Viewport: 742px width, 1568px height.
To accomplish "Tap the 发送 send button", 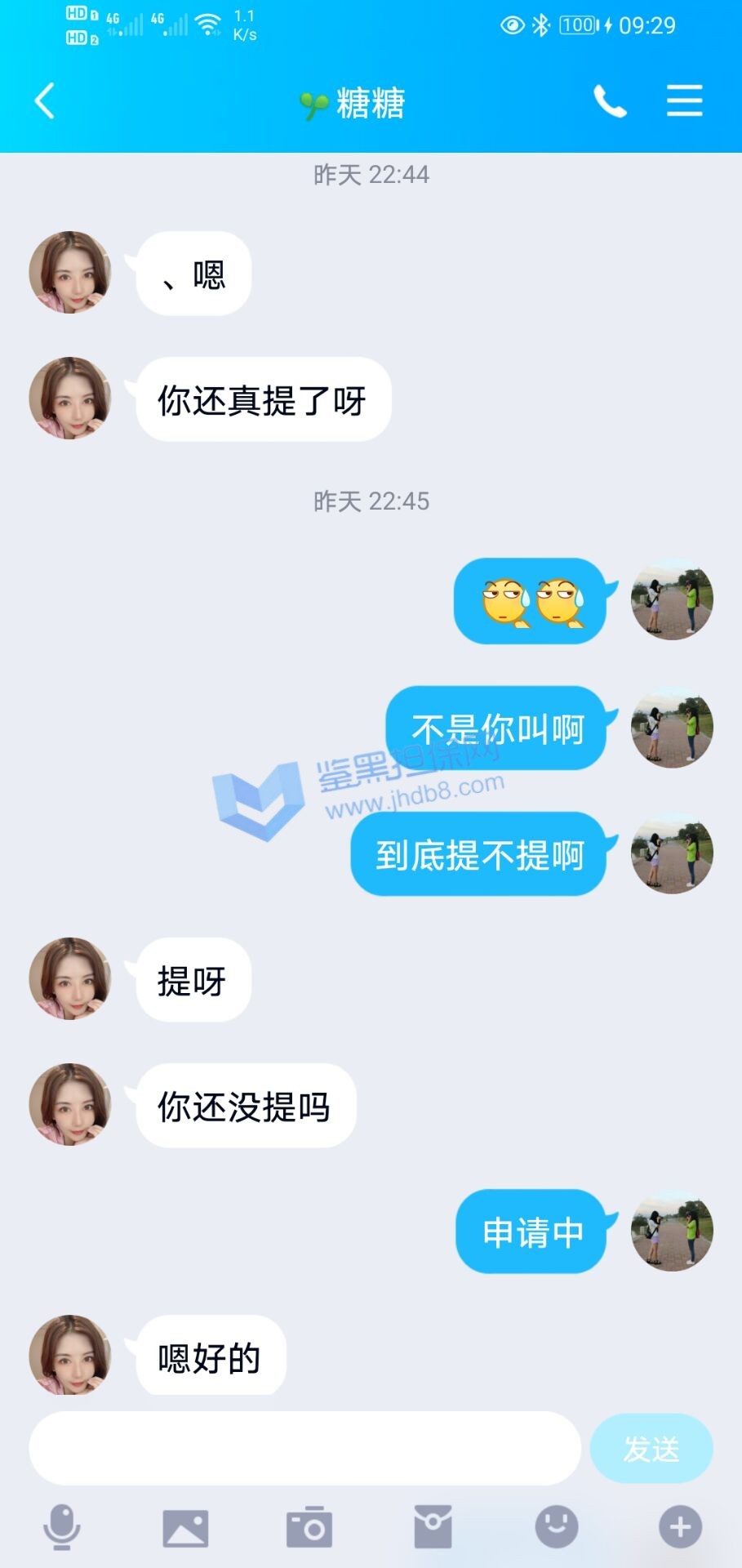I will 651,1448.
